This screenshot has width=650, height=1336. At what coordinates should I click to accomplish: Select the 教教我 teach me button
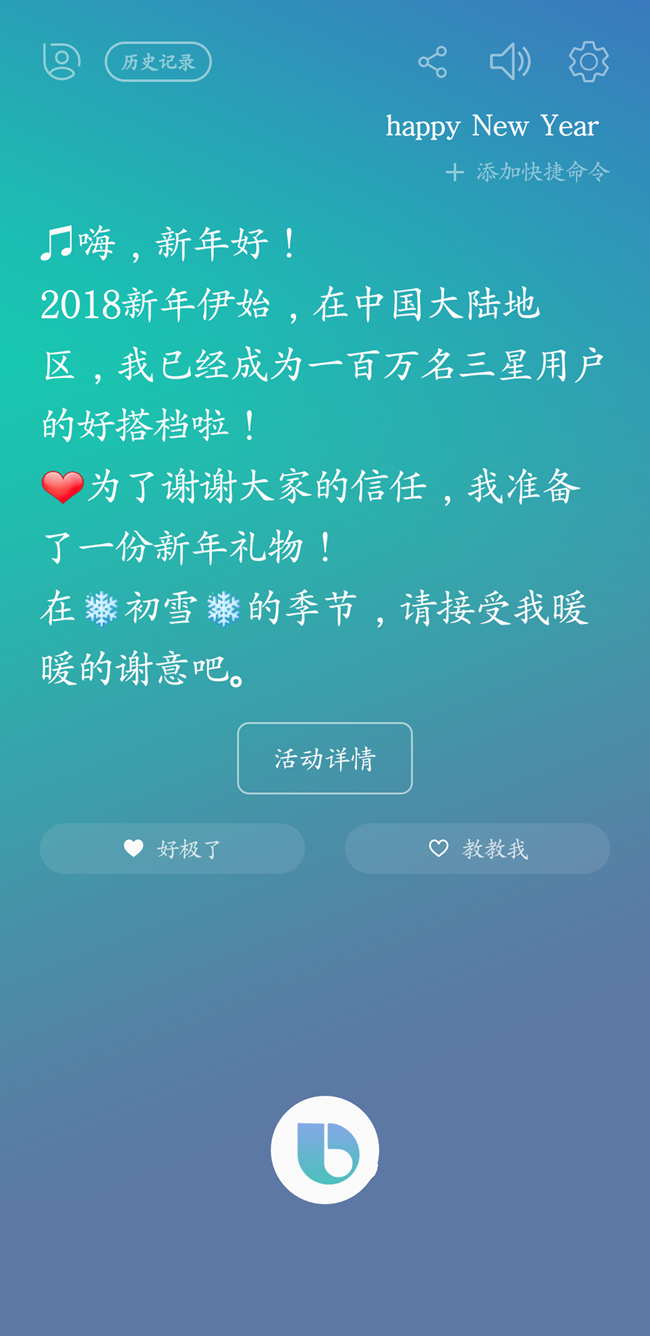(x=477, y=849)
